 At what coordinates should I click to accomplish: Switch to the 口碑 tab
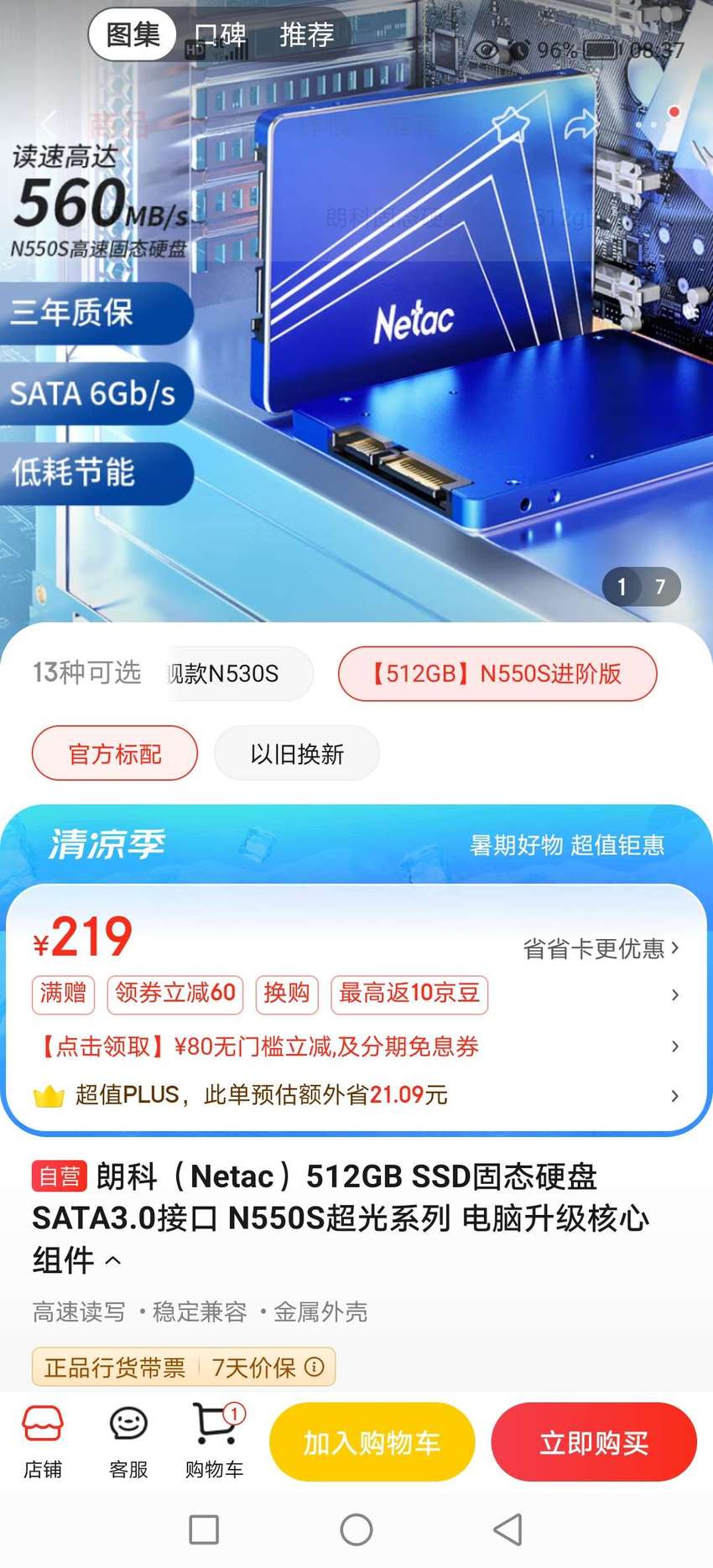(221, 34)
